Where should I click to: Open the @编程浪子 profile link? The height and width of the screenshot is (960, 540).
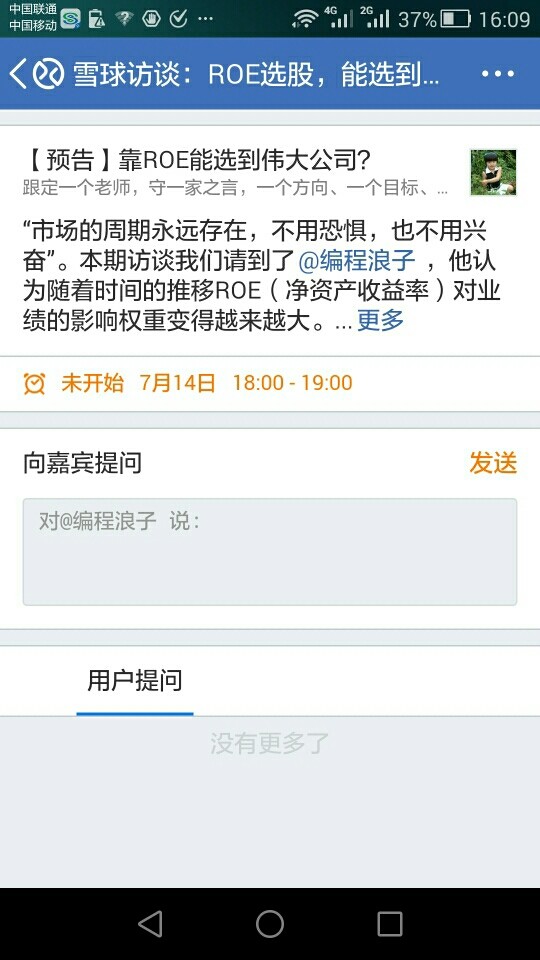pyautogui.click(x=357, y=261)
